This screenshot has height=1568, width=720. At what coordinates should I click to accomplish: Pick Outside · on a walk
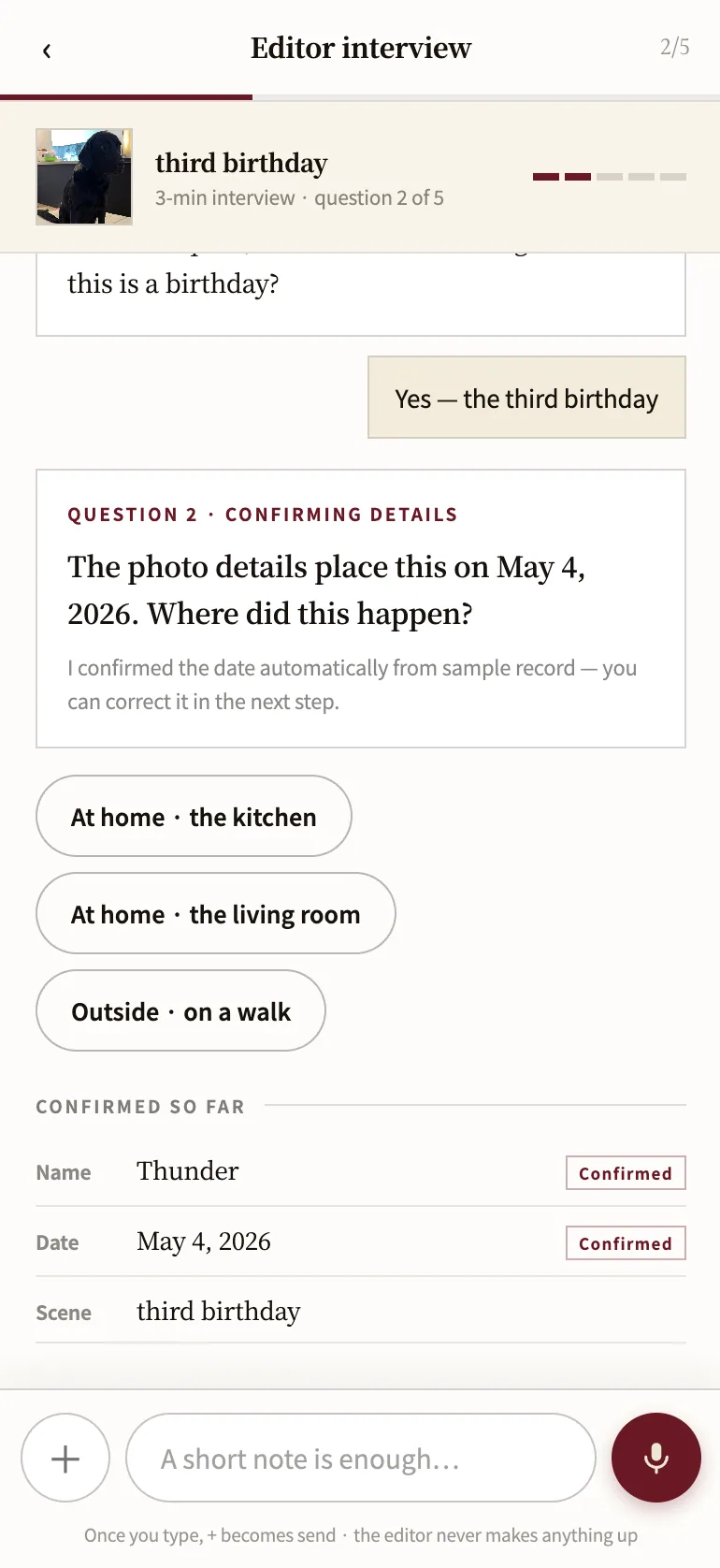click(x=180, y=1010)
